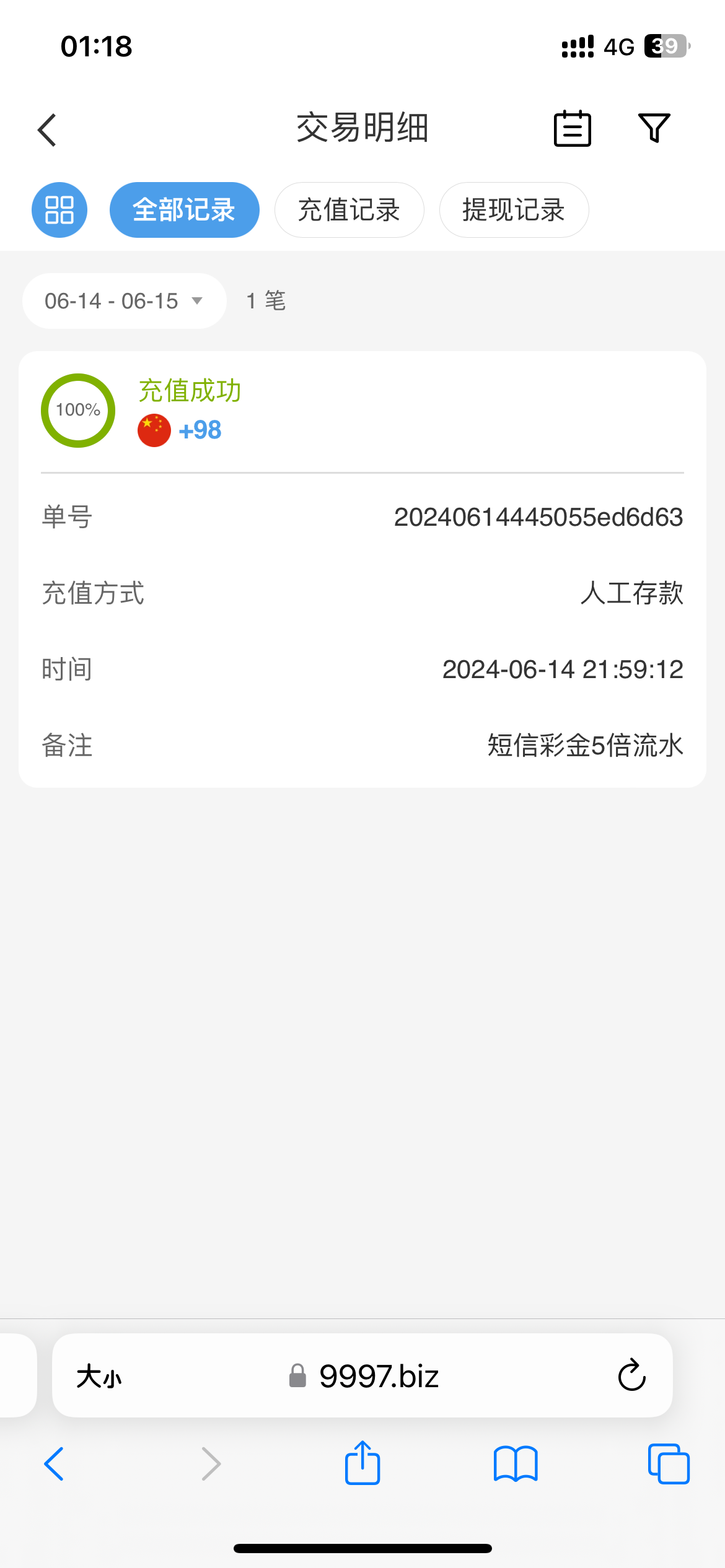Switch to the 提现记录 tab
Screen dimensions: 725x1568
pyautogui.click(x=514, y=210)
